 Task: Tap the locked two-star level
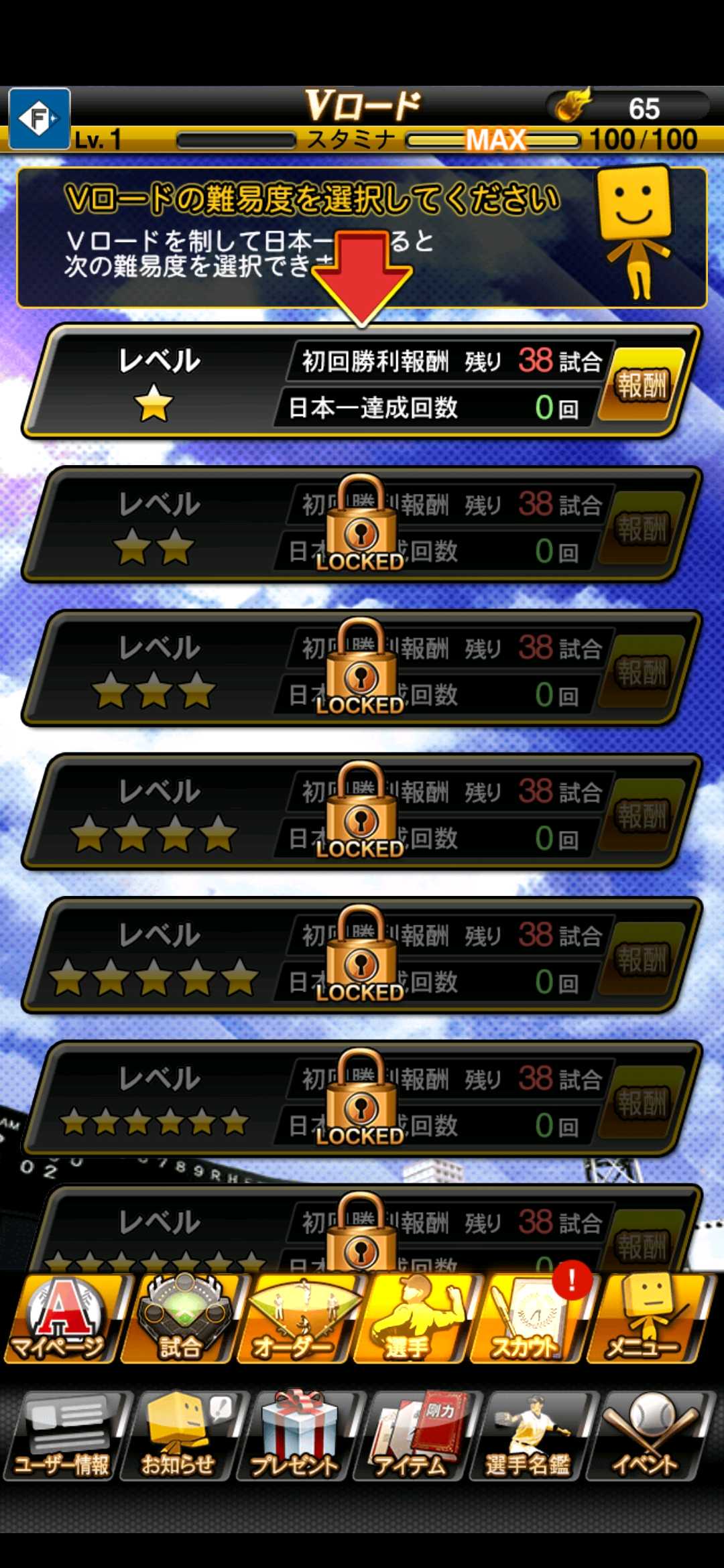click(x=361, y=525)
